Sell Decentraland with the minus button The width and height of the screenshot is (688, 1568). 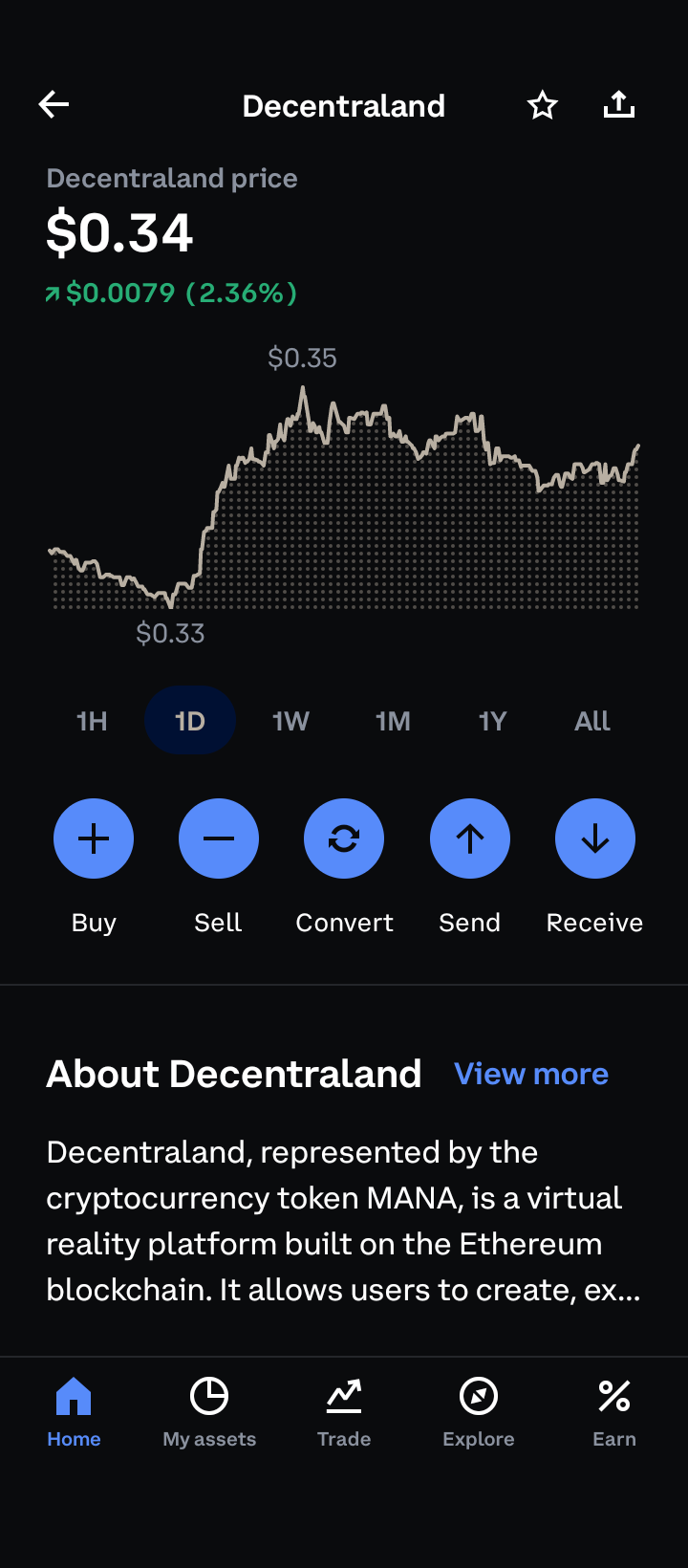[x=219, y=838]
